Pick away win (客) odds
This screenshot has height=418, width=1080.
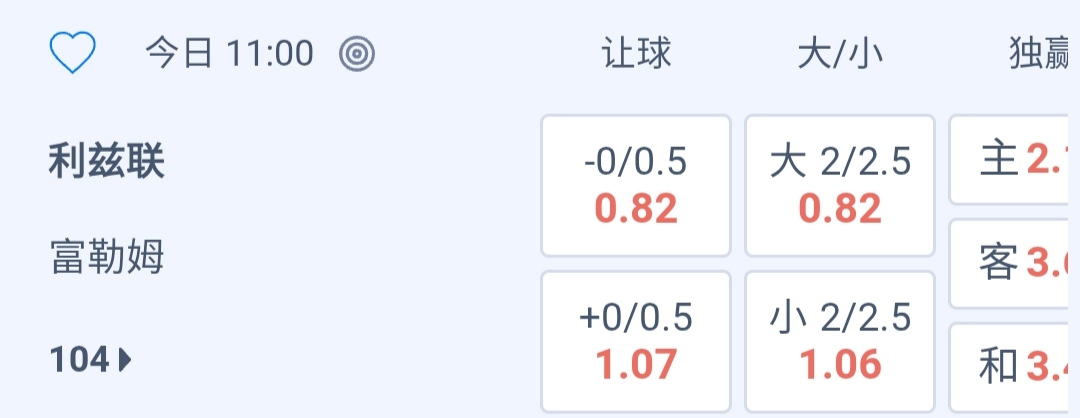click(1015, 263)
